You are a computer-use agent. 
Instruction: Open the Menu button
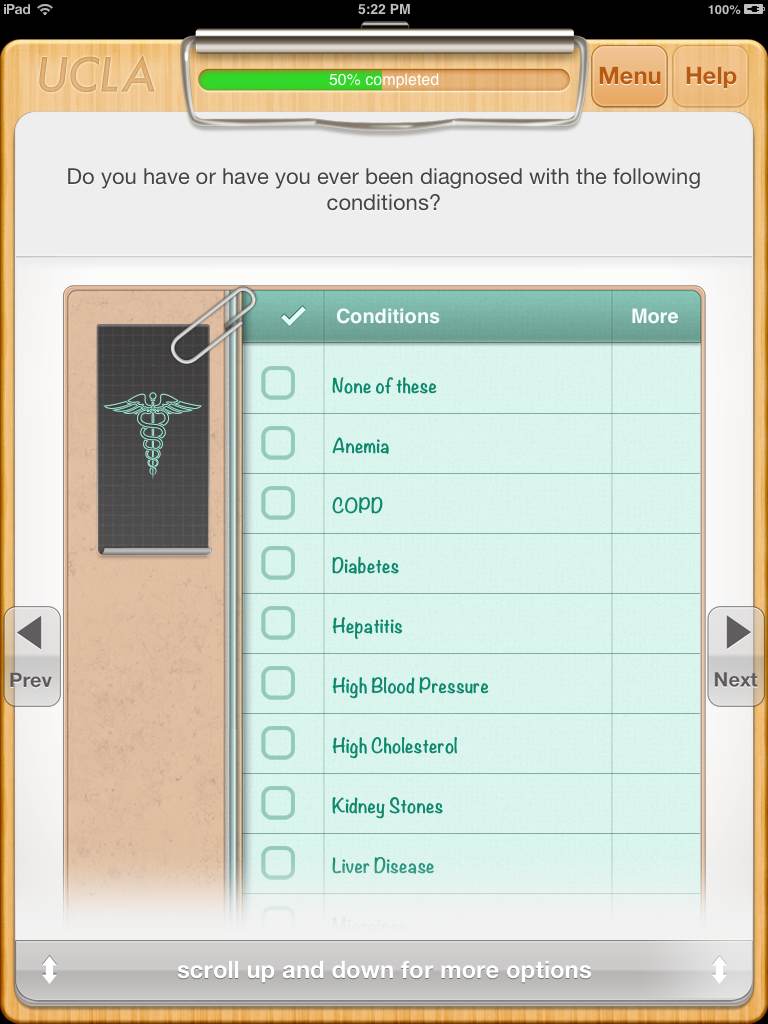coord(630,76)
